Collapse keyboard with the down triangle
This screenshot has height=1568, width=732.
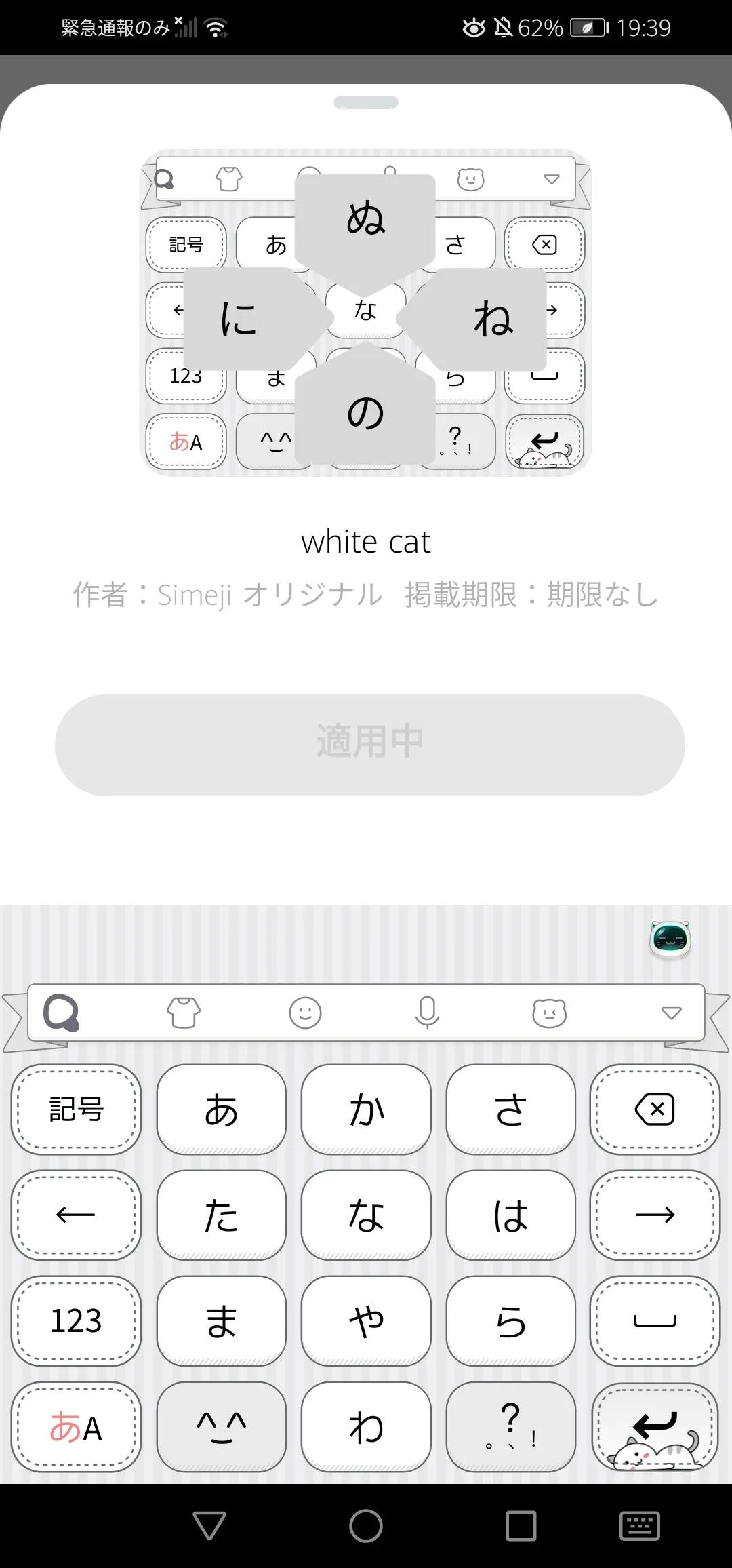[x=671, y=1013]
